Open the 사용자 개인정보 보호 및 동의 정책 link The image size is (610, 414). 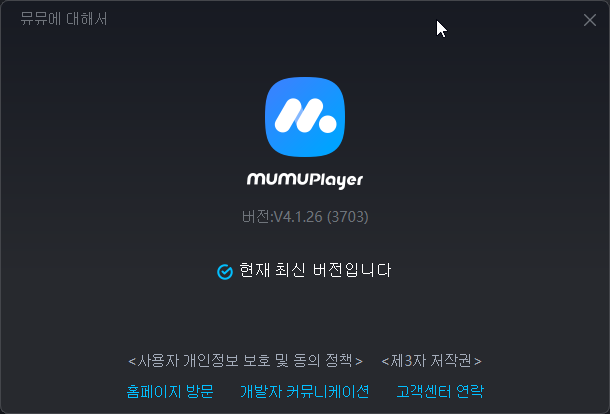click(x=245, y=360)
